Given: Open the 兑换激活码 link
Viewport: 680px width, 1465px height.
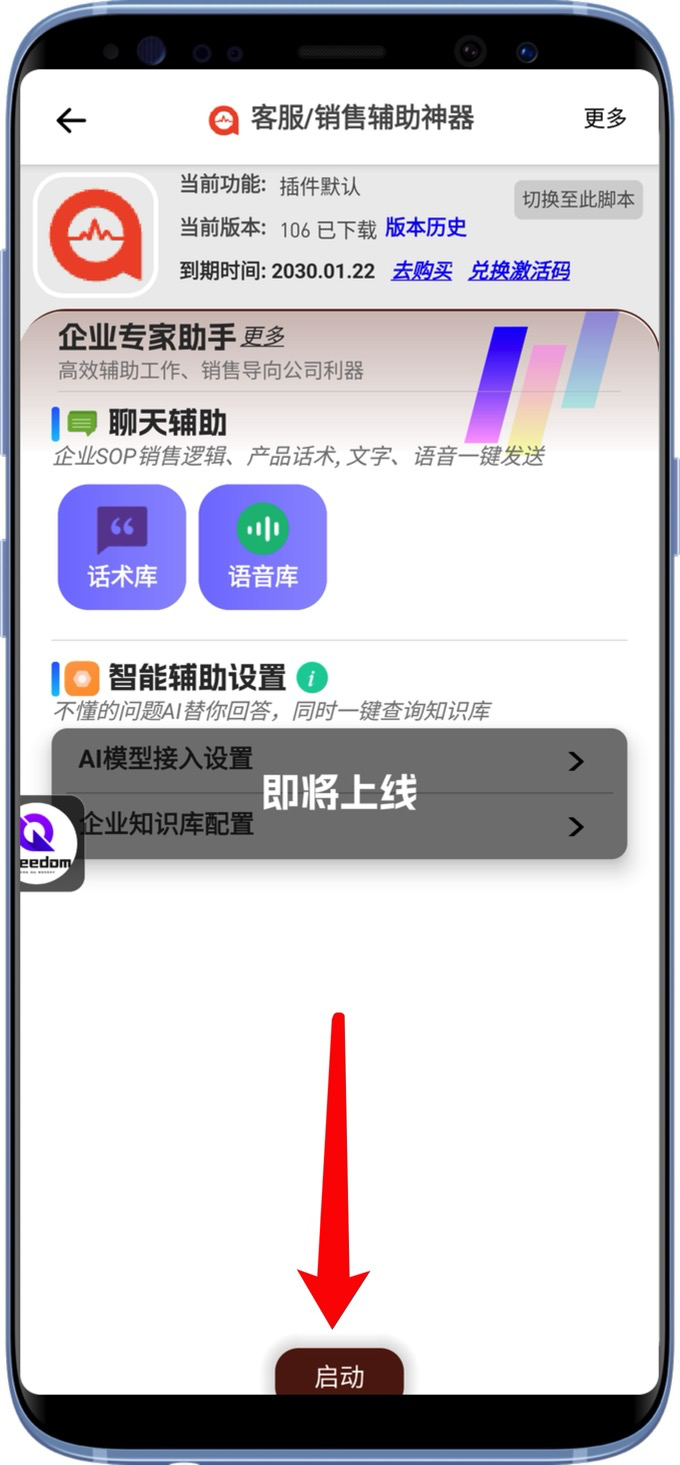Looking at the screenshot, I should (519, 271).
